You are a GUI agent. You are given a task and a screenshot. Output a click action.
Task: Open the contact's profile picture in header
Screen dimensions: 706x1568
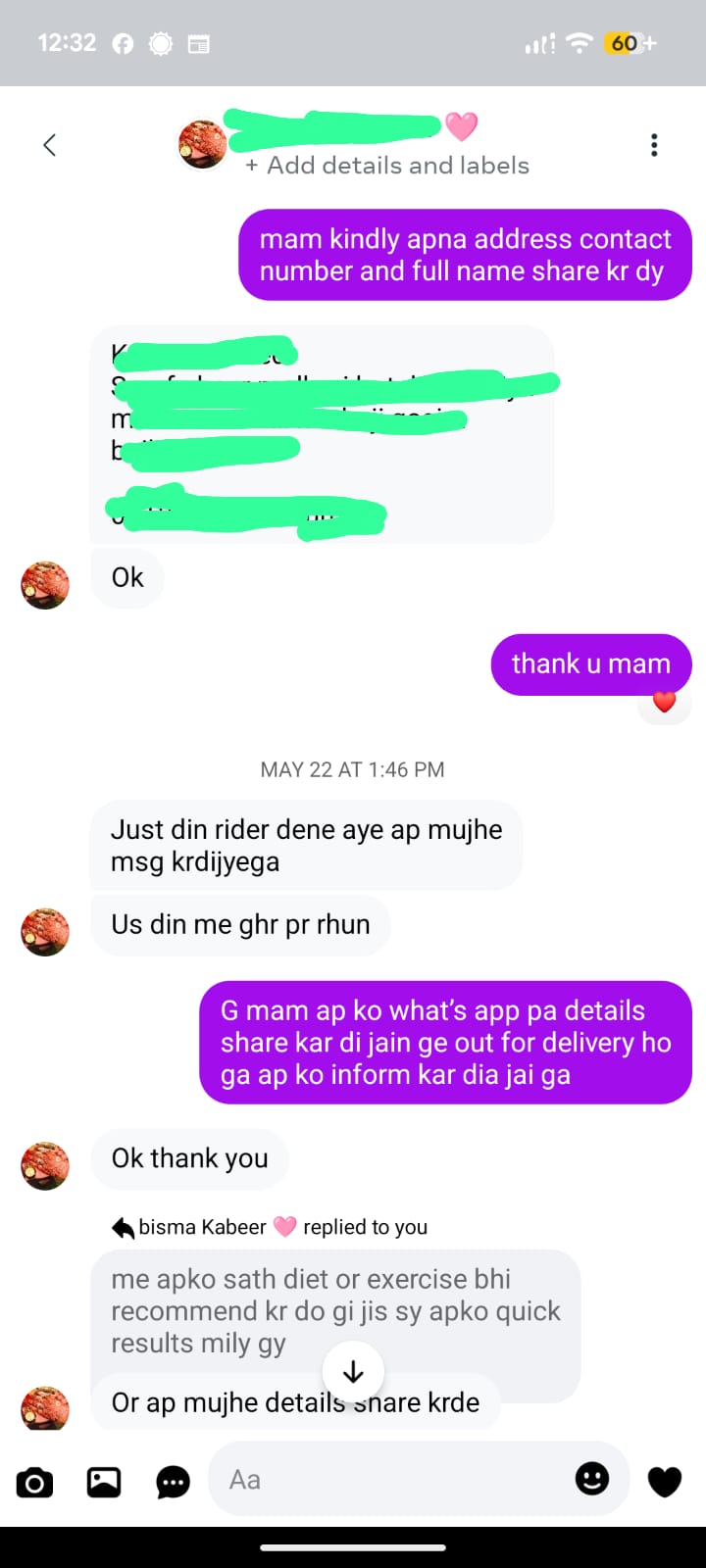[x=202, y=144]
